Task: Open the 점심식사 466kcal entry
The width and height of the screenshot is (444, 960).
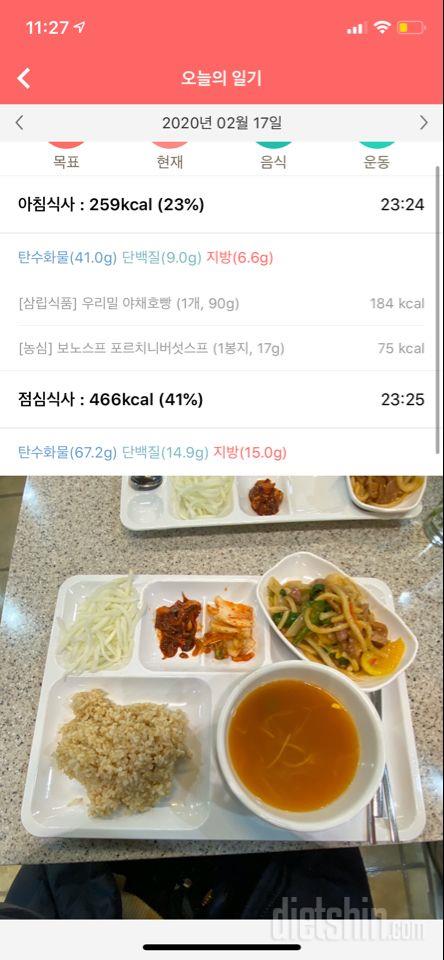Action: pos(222,400)
